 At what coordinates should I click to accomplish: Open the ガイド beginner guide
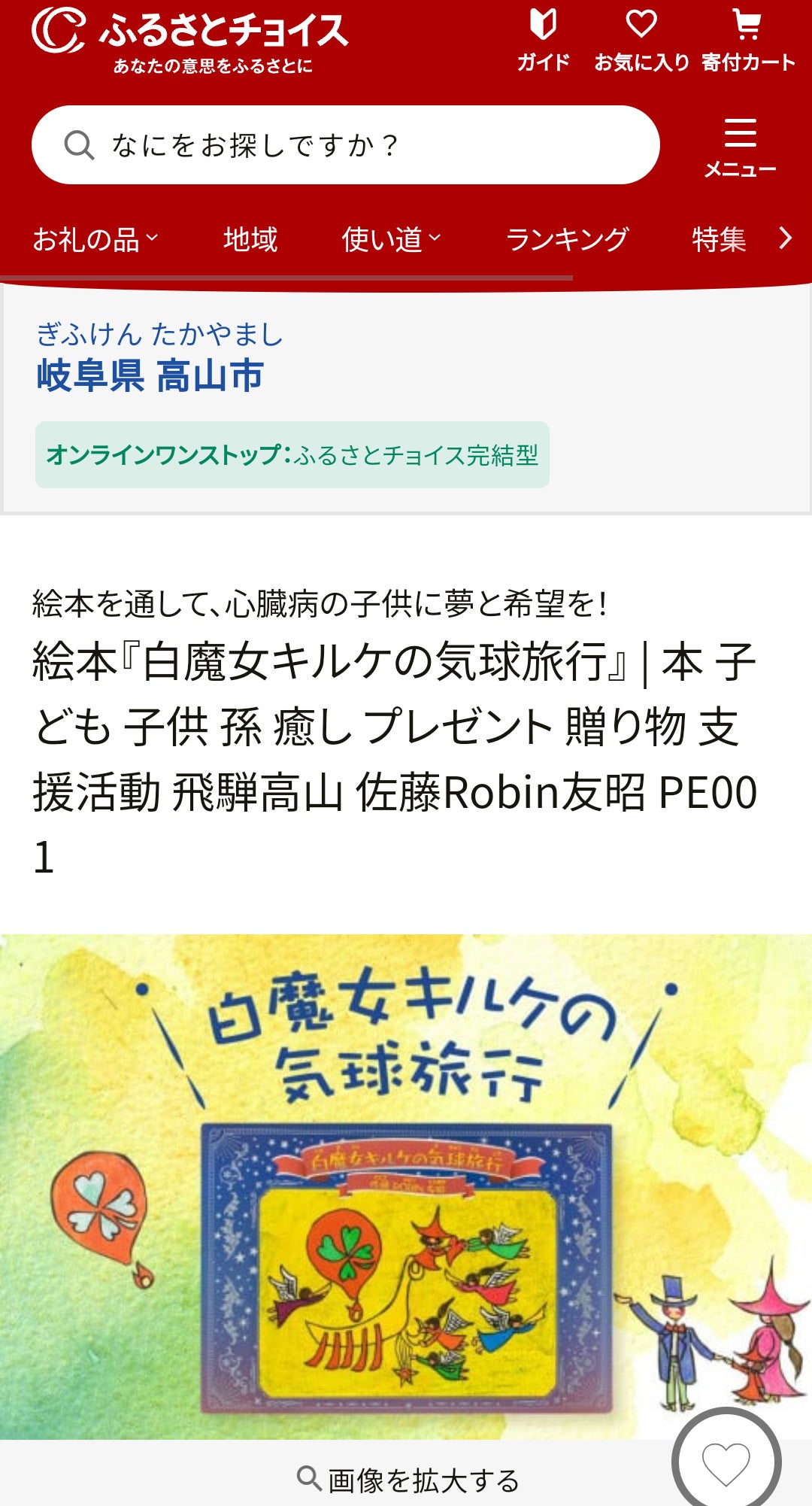click(x=543, y=41)
